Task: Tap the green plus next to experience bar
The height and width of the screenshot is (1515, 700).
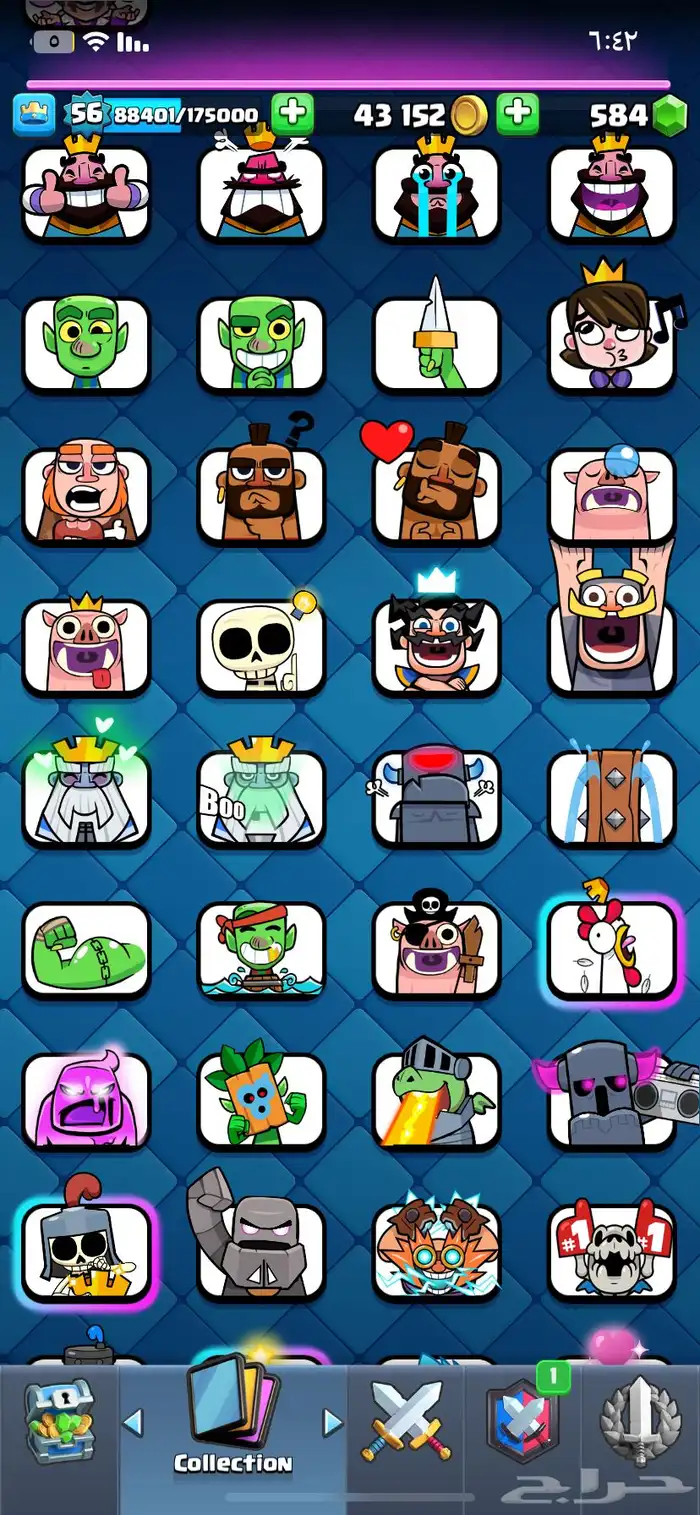Action: tap(292, 115)
